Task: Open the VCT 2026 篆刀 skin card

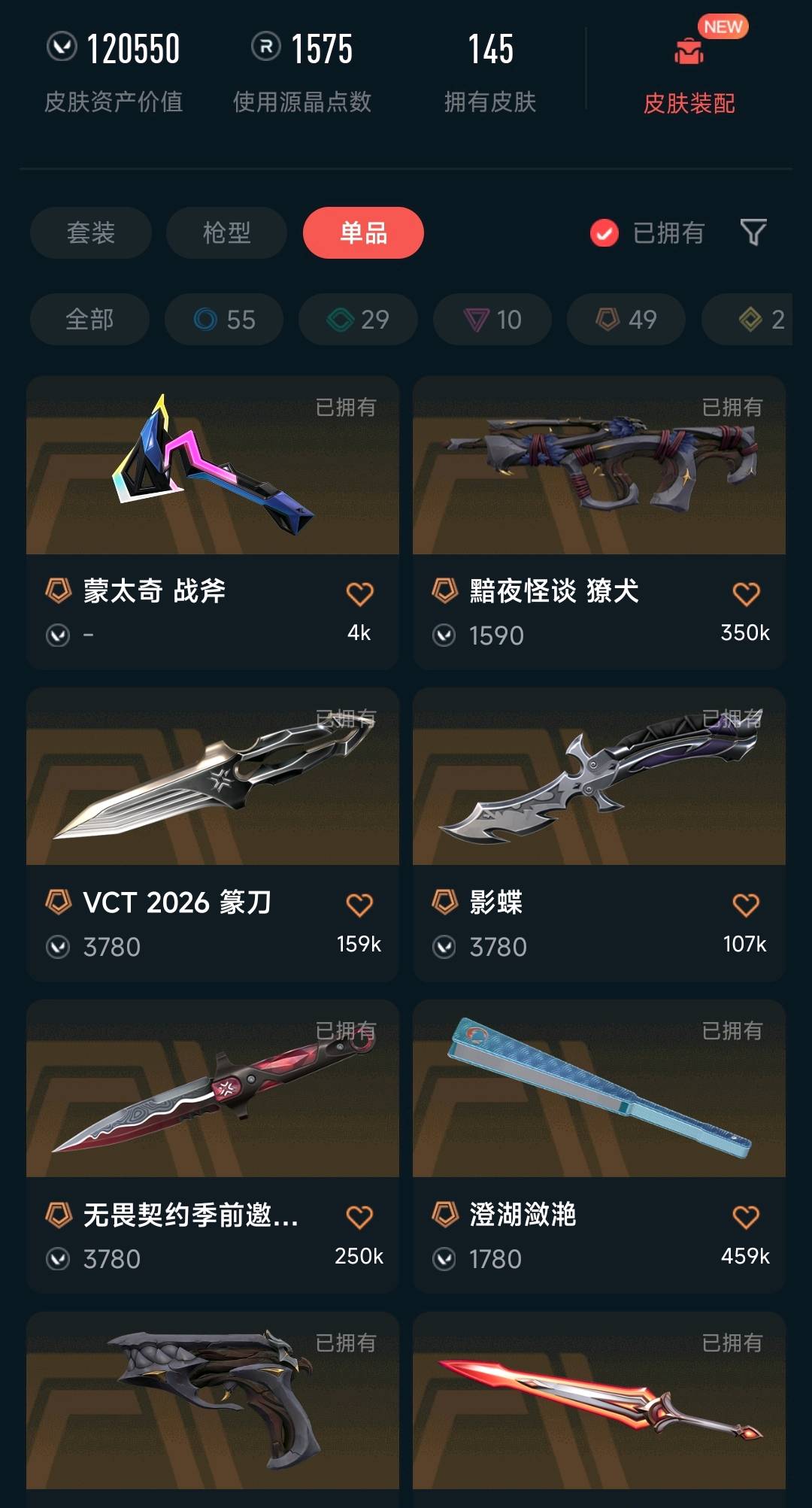Action: [213, 834]
